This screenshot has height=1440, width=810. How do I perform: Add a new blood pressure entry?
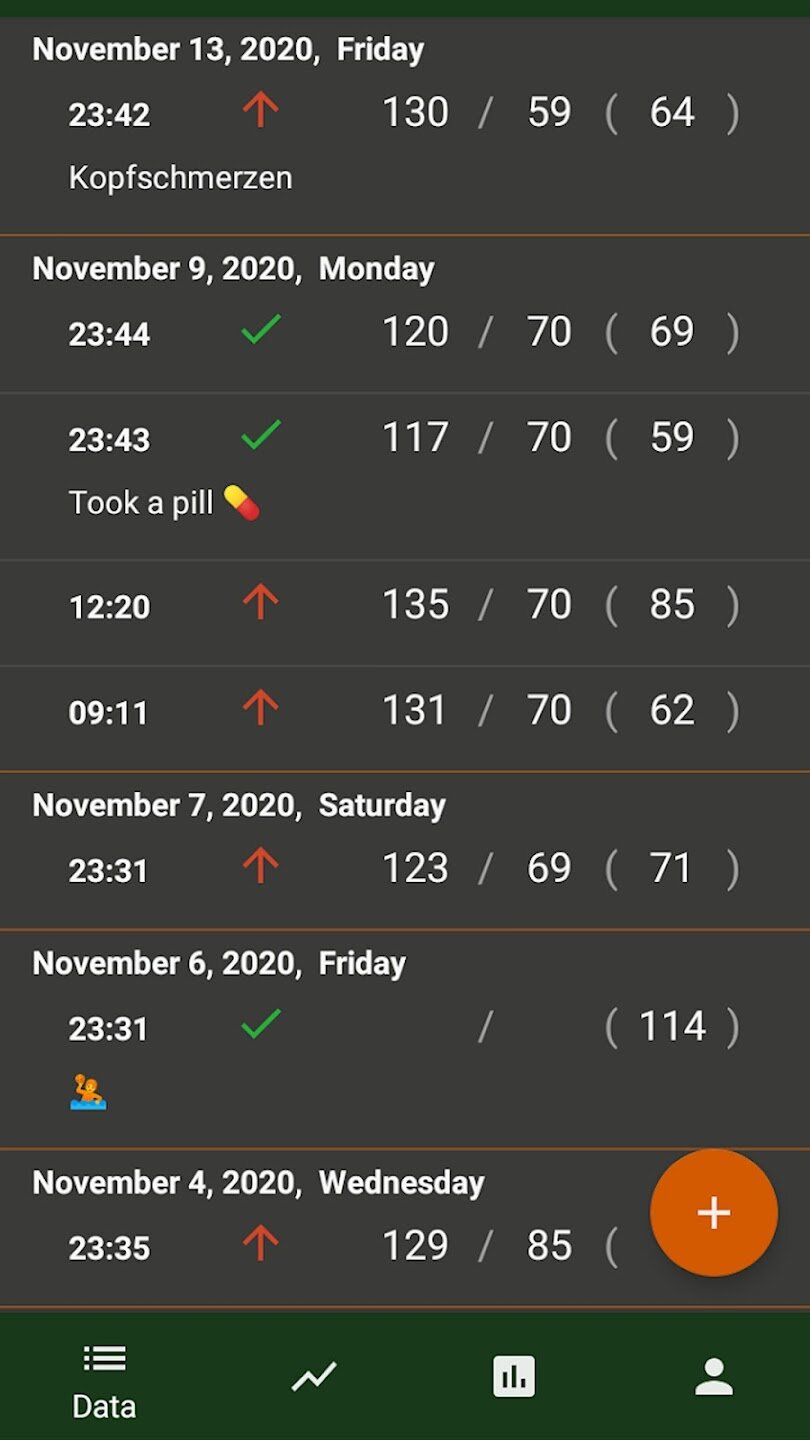tap(713, 1212)
